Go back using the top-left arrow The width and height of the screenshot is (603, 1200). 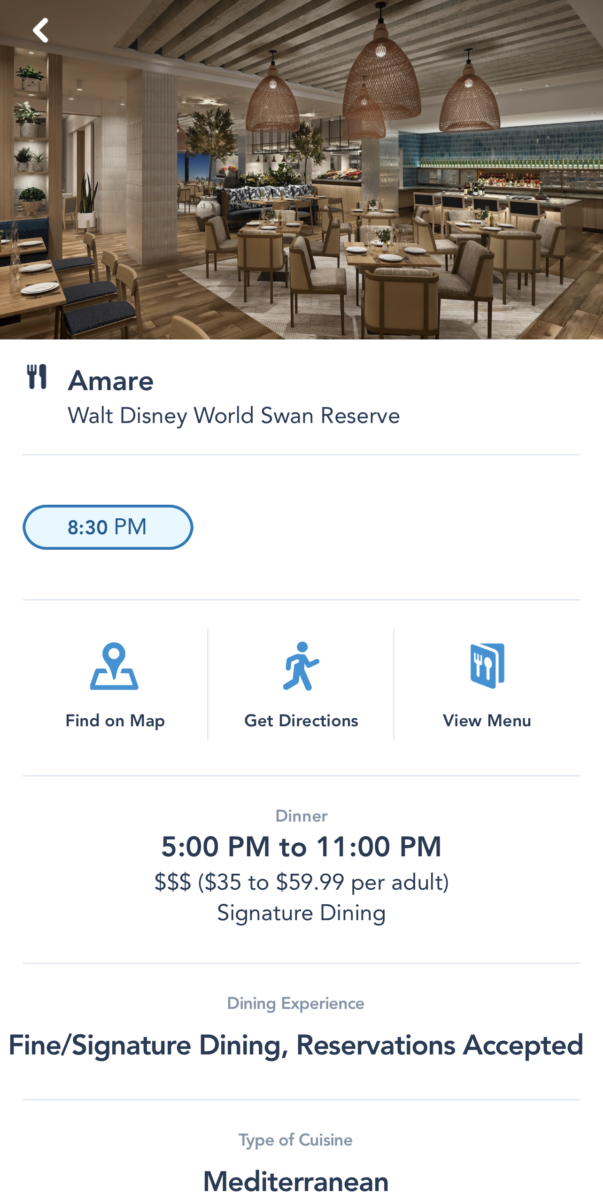40,30
